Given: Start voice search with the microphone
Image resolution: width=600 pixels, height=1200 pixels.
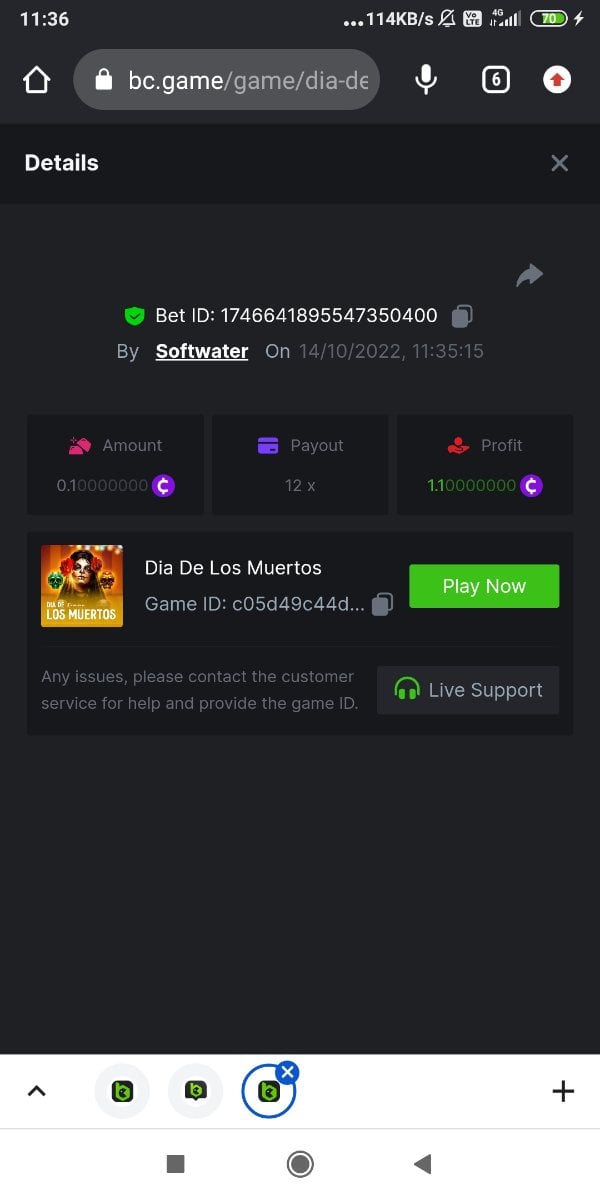Looking at the screenshot, I should [x=426, y=80].
